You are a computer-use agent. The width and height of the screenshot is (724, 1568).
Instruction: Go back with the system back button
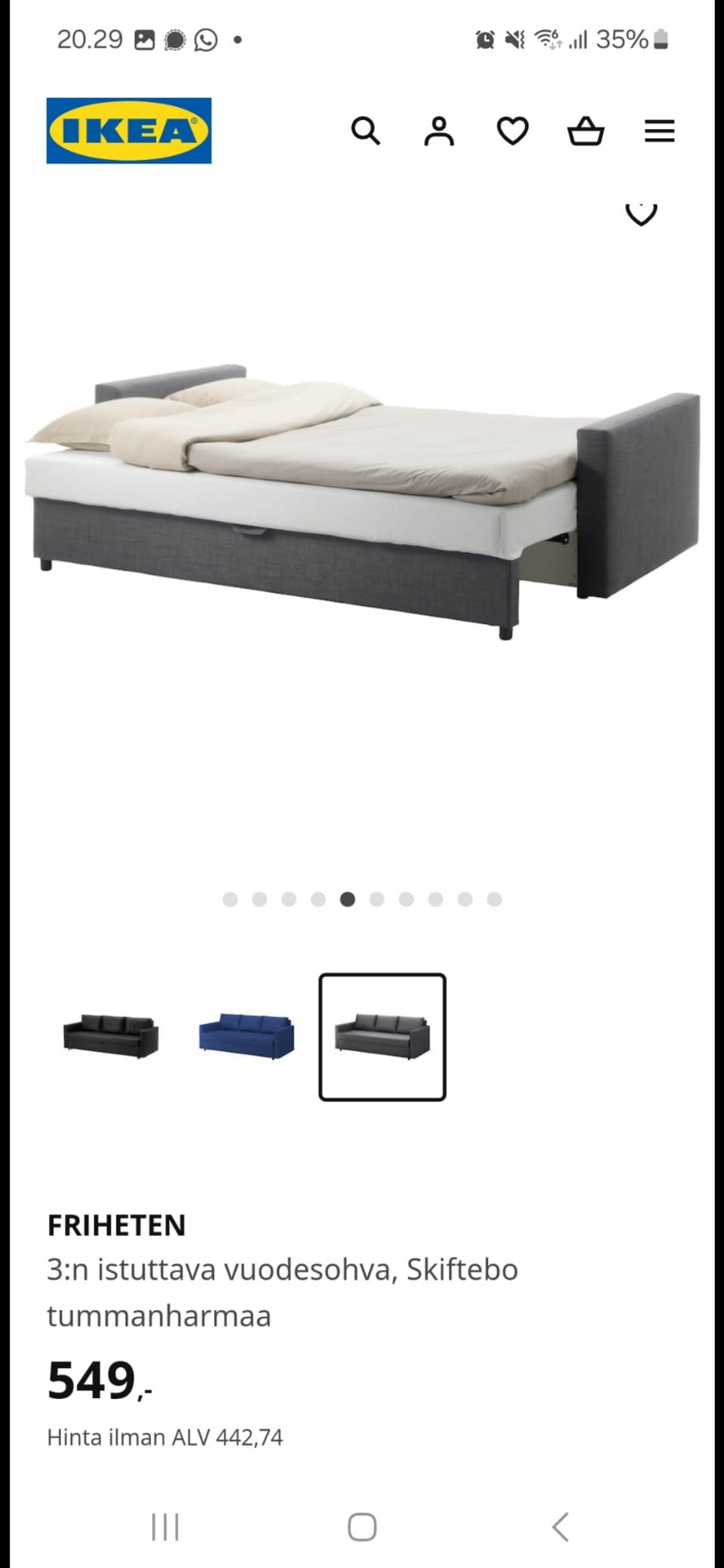point(560,1526)
